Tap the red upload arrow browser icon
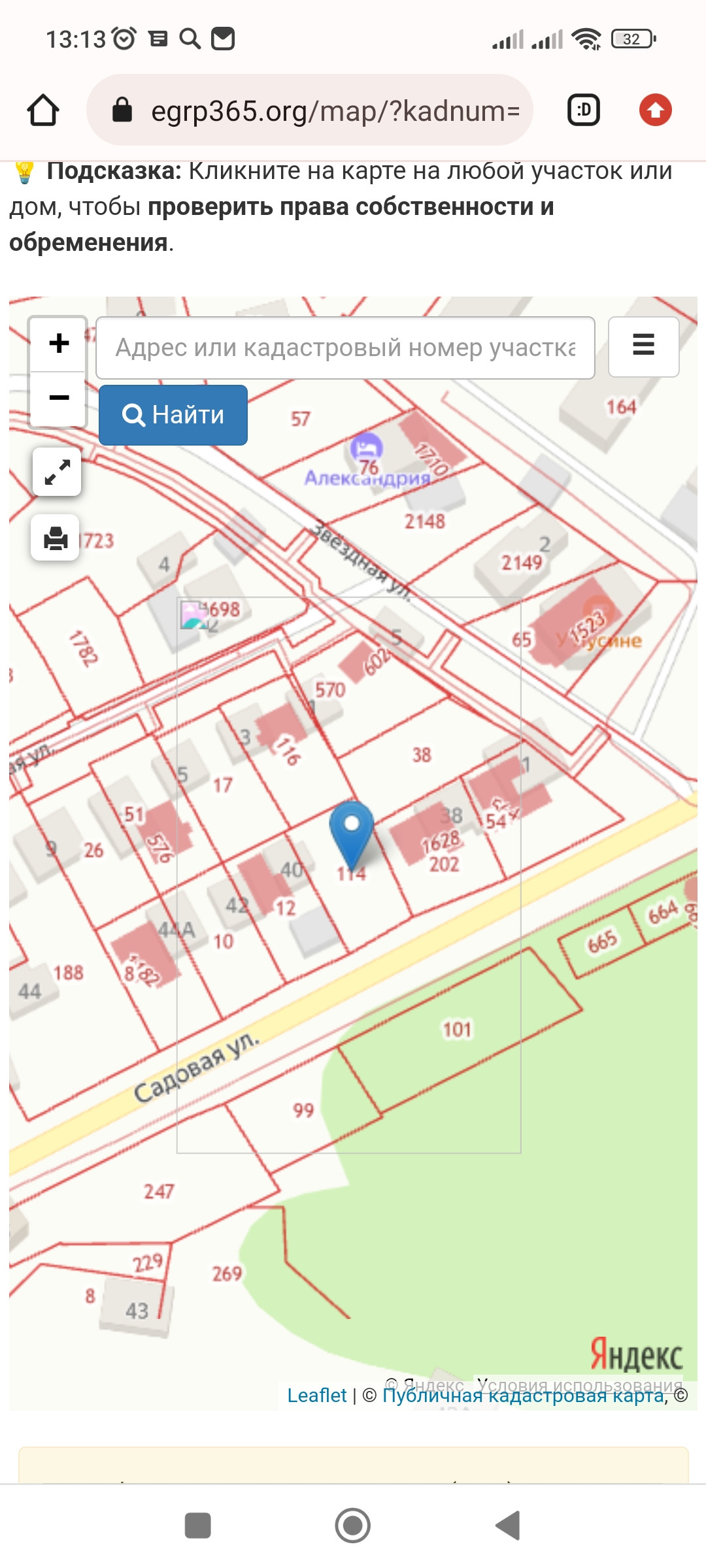This screenshot has width=706, height=1568. (655, 110)
